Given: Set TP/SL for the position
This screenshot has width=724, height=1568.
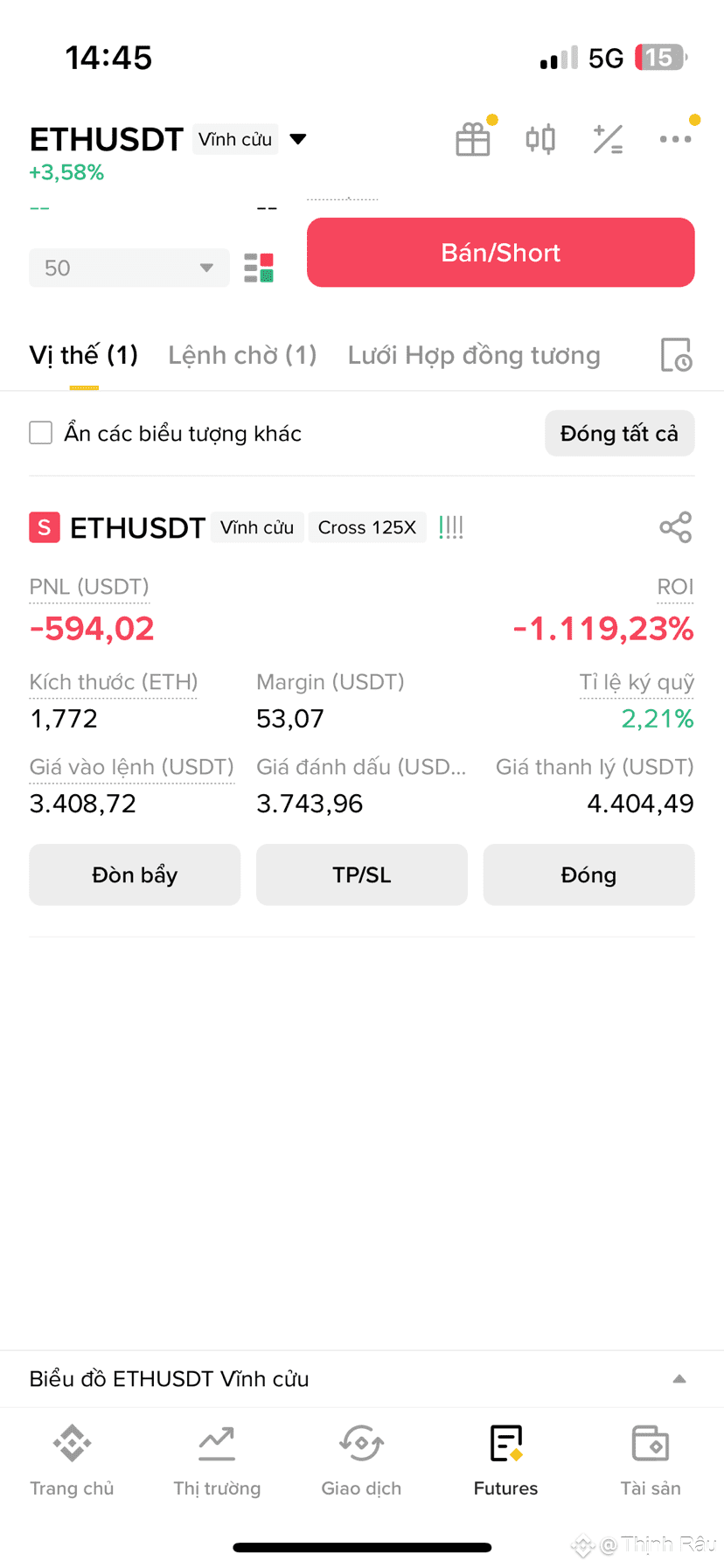Looking at the screenshot, I should (x=362, y=875).
